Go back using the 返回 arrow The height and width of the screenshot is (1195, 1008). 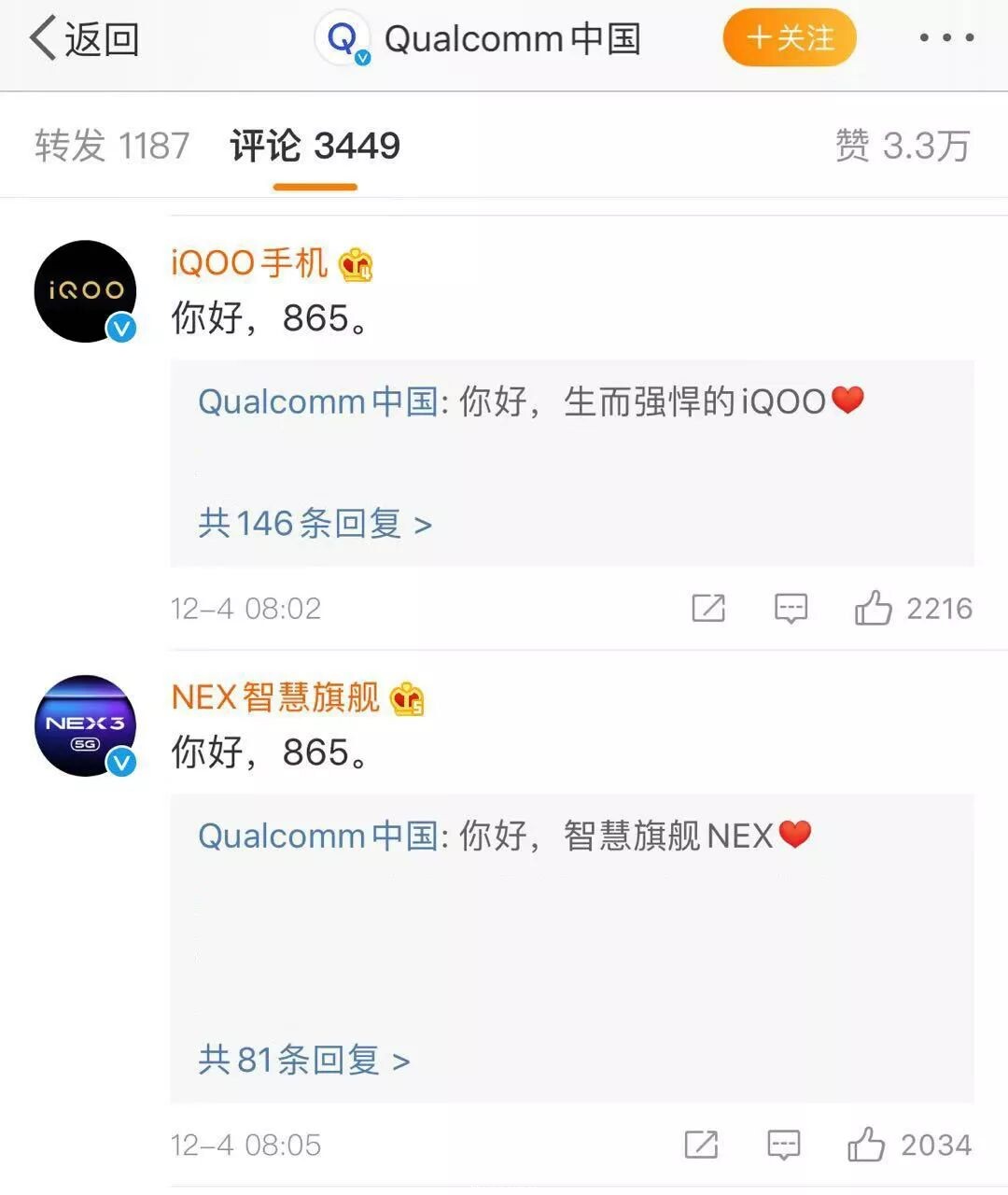(84, 39)
